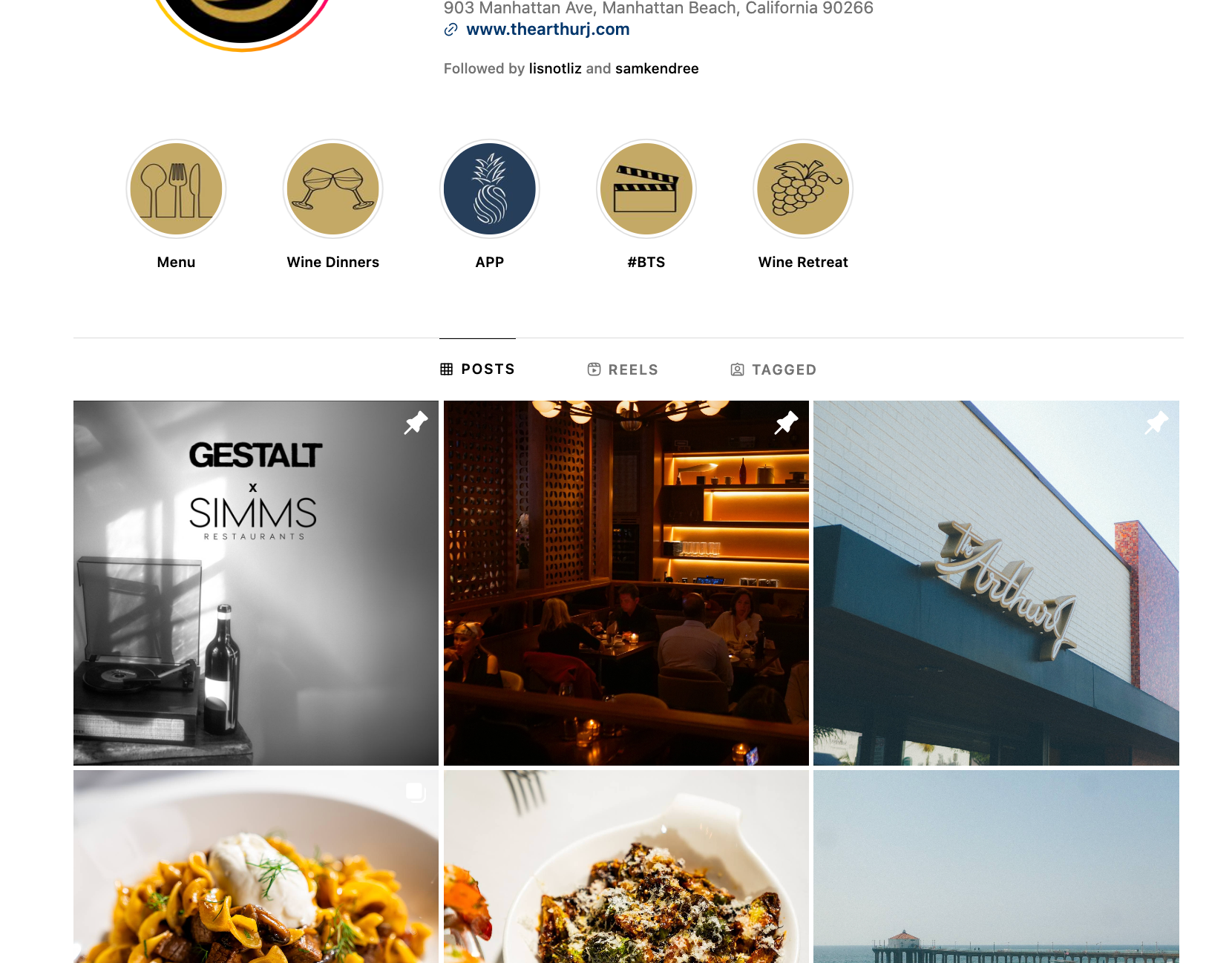This screenshot has height=963, width=1232.
Task: Switch to the Reels tab
Action: point(623,369)
